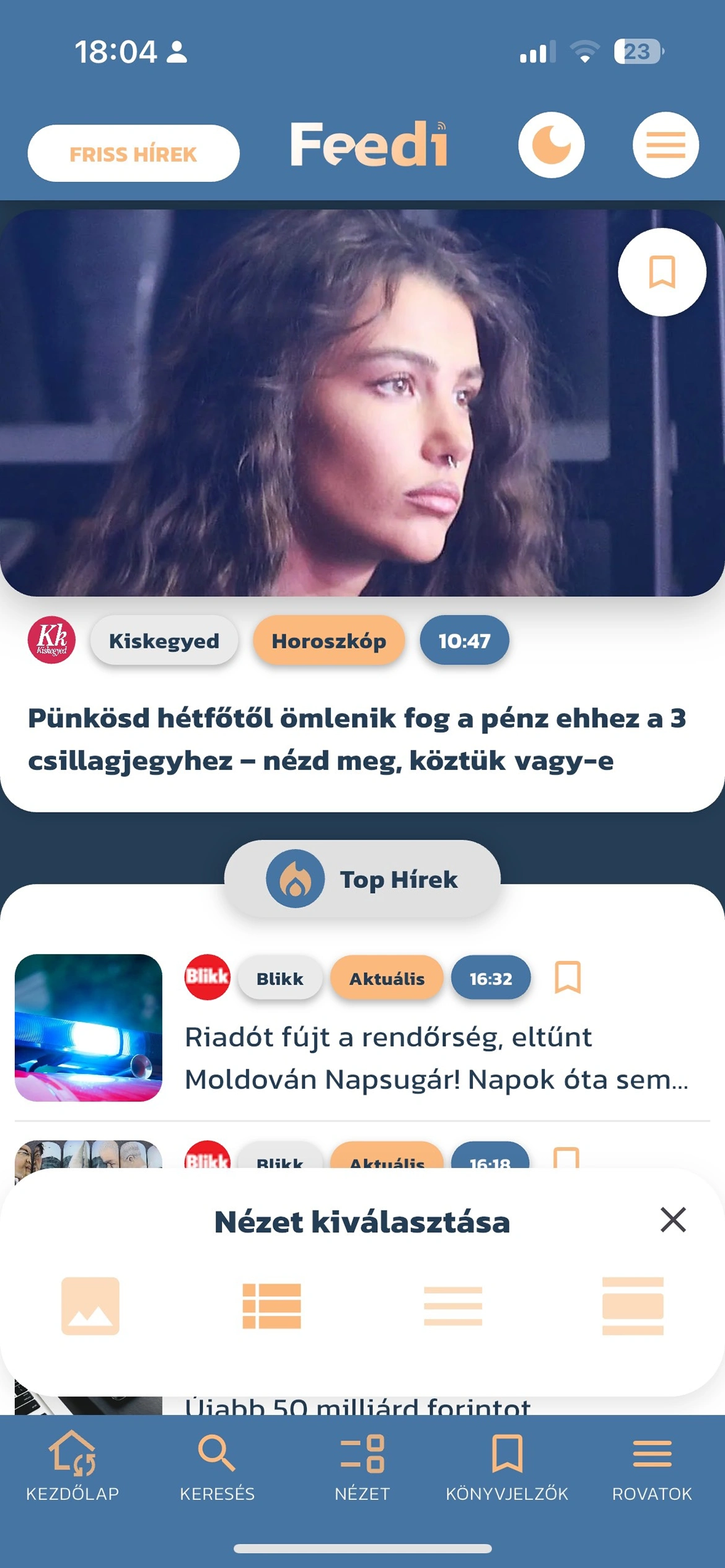Choose the image-only view option
Image resolution: width=725 pixels, height=1568 pixels.
(x=90, y=1306)
